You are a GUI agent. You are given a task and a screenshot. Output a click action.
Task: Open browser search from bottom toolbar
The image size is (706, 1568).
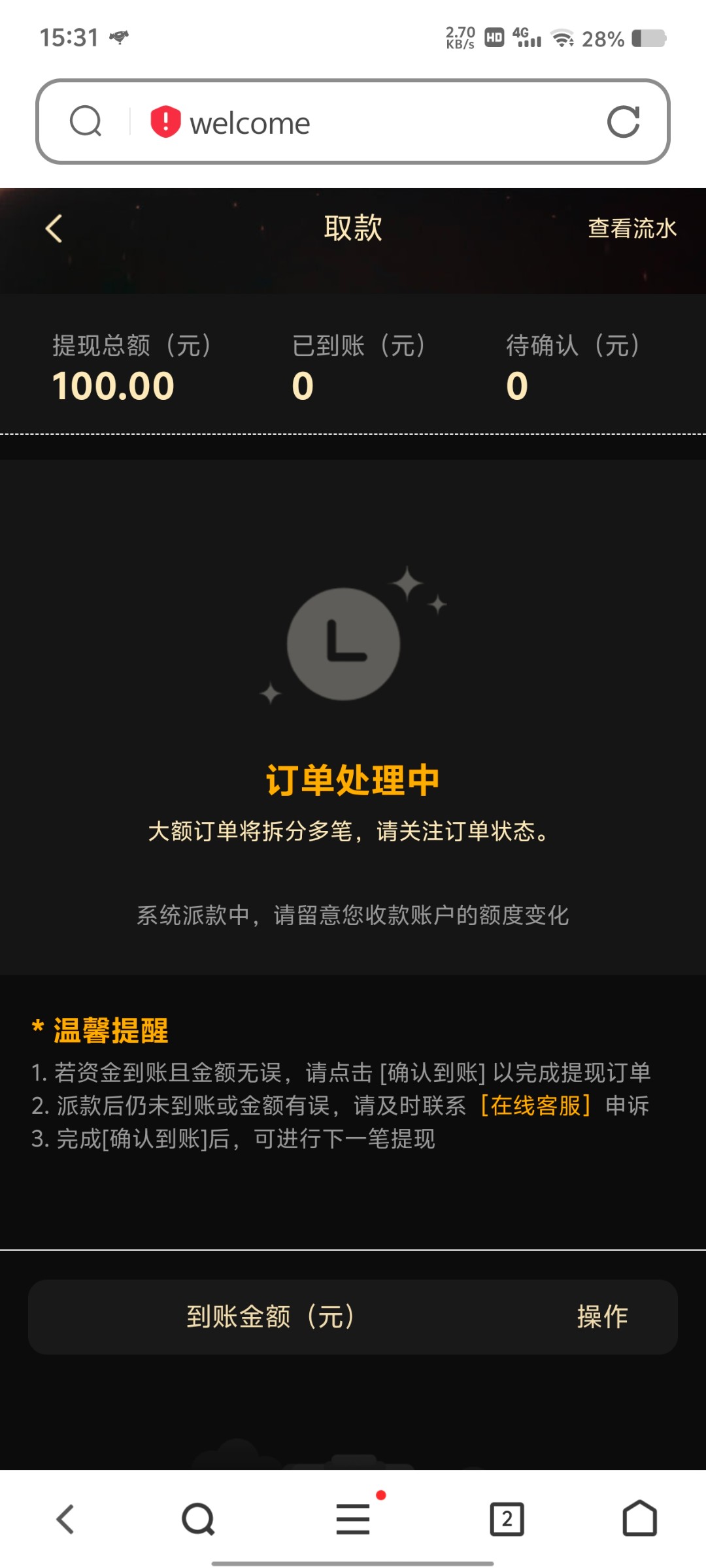[x=198, y=1519]
